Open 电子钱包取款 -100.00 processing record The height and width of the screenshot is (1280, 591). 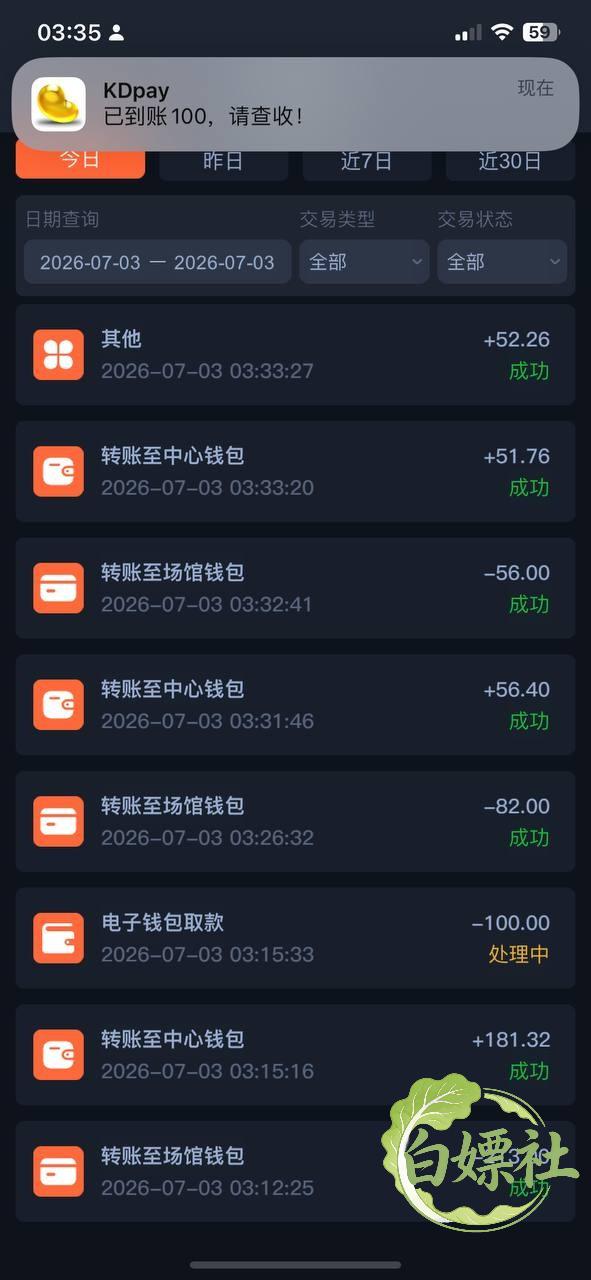[x=295, y=938]
